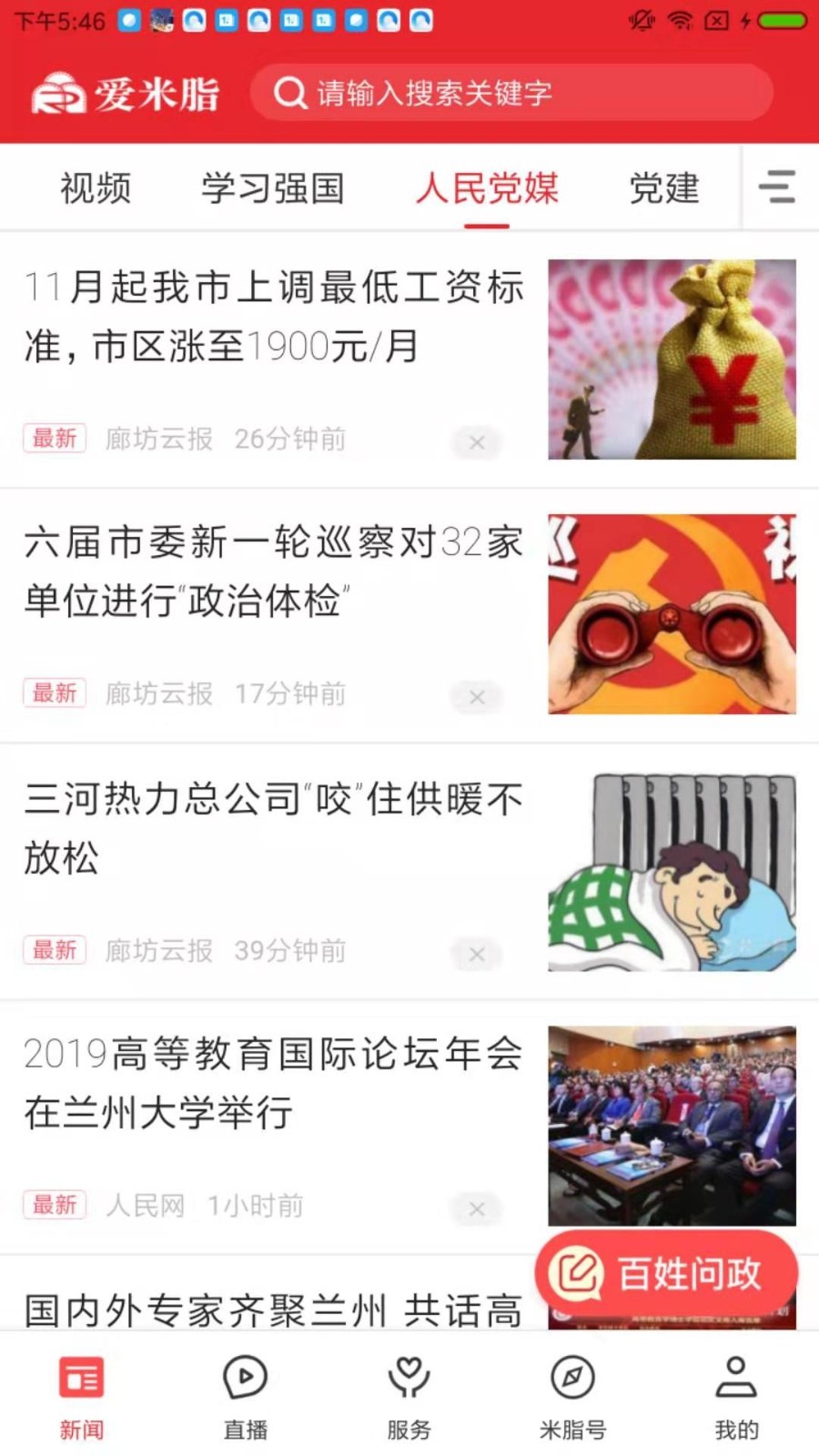Switch to the 学习强国 tab
The height and width of the screenshot is (1456, 819).
(273, 189)
